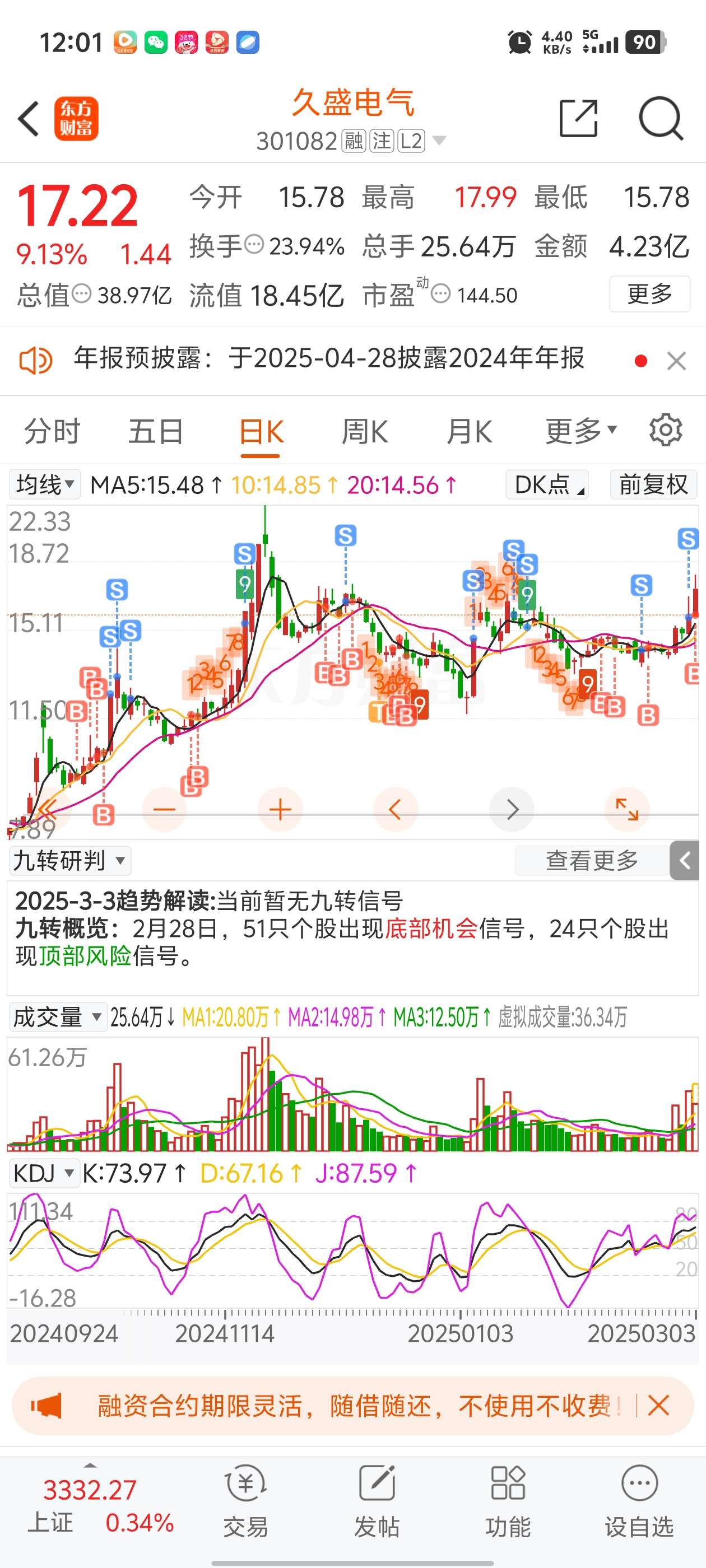
Task: Select the 周K chart tab
Action: click(x=364, y=432)
